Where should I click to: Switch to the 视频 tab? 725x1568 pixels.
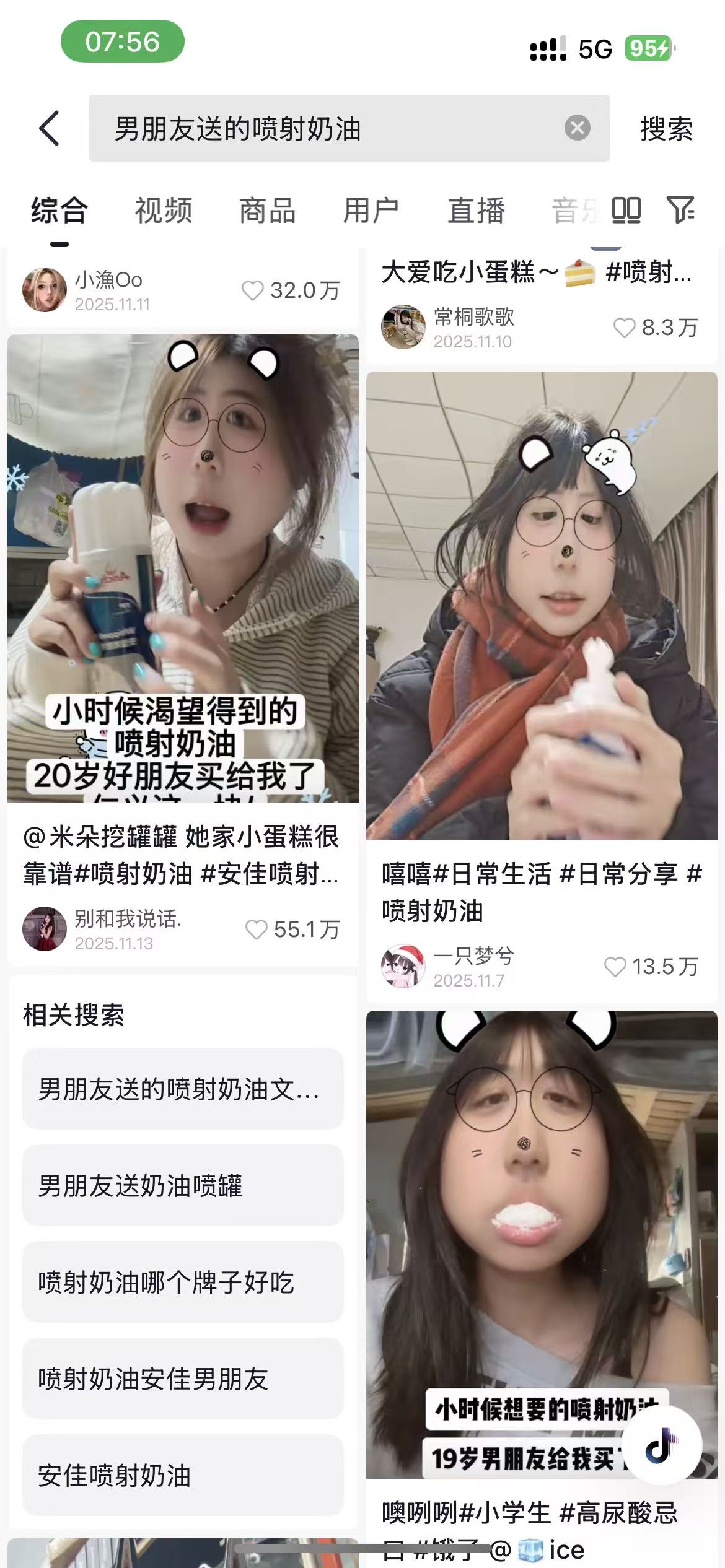(x=164, y=211)
